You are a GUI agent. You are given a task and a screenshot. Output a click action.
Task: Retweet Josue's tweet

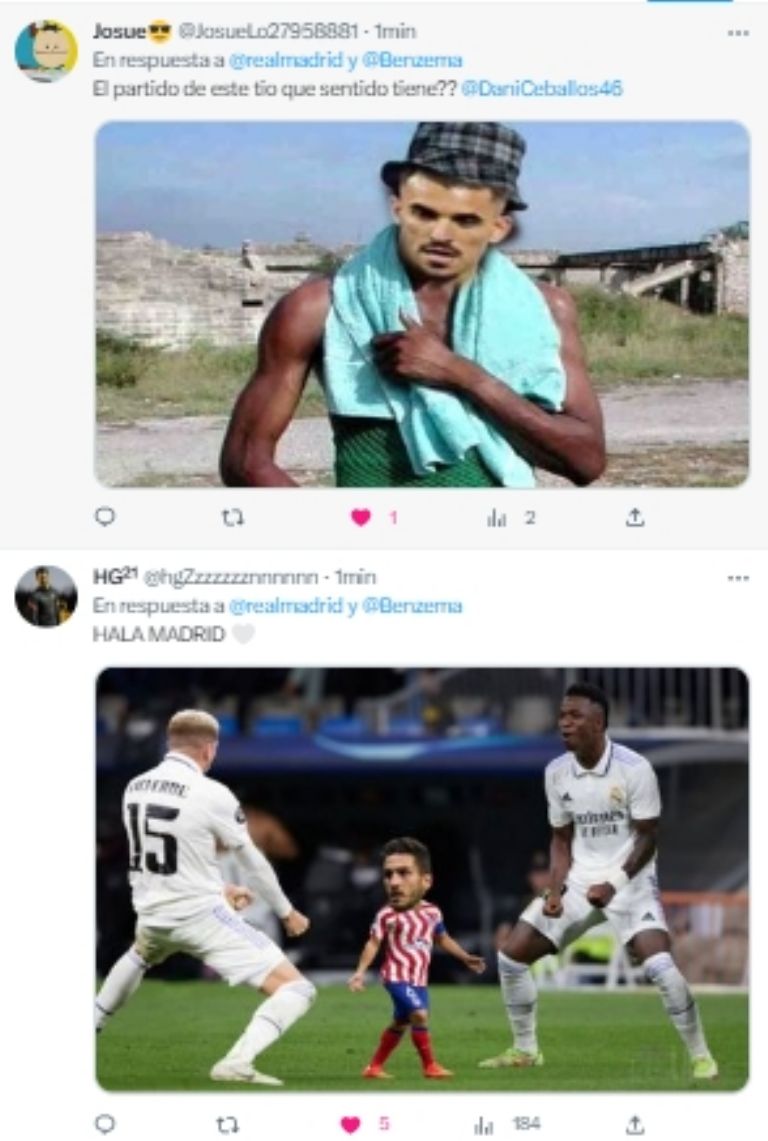pyautogui.click(x=231, y=517)
